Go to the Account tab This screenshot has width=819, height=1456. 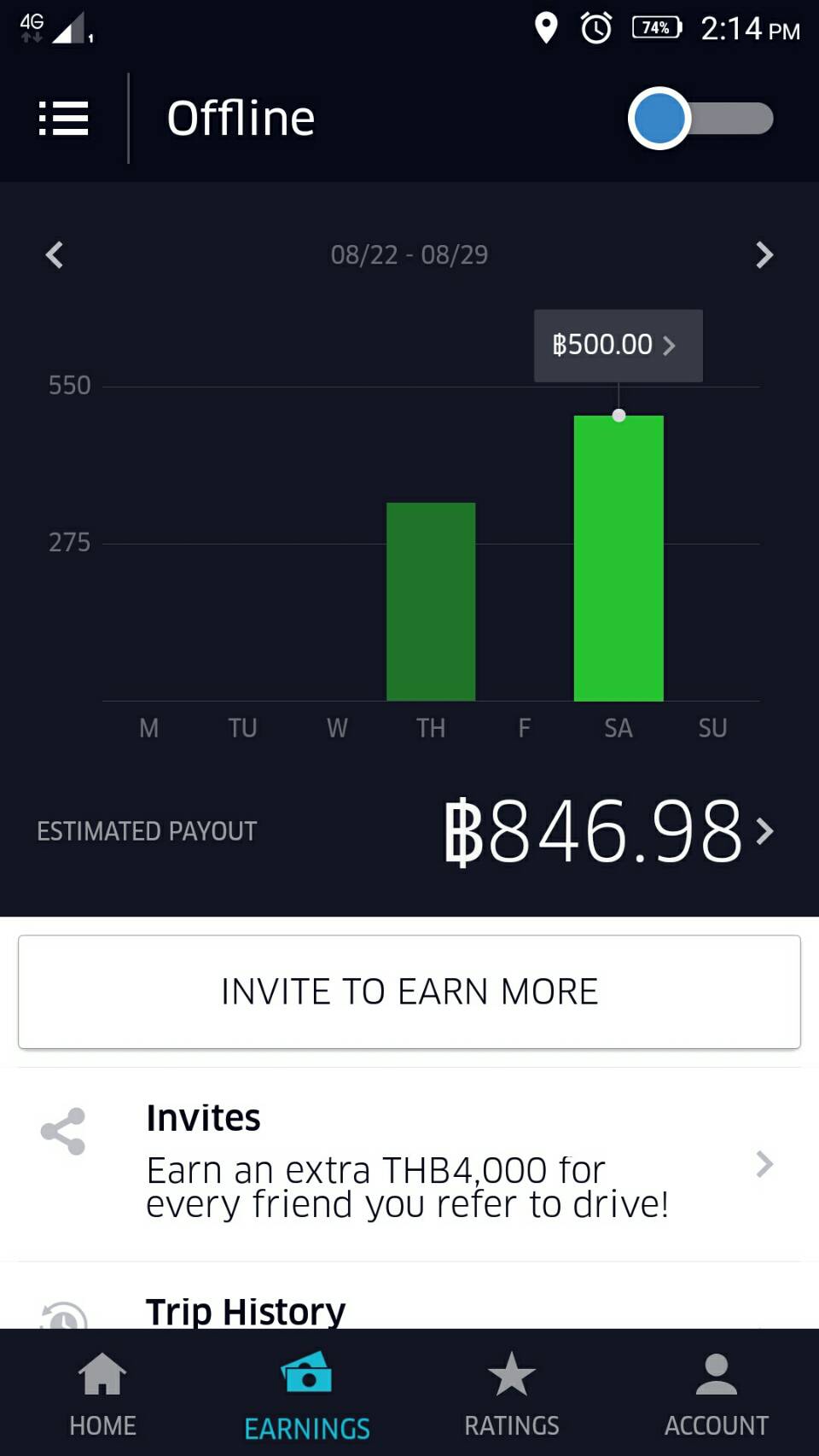coord(717,1394)
